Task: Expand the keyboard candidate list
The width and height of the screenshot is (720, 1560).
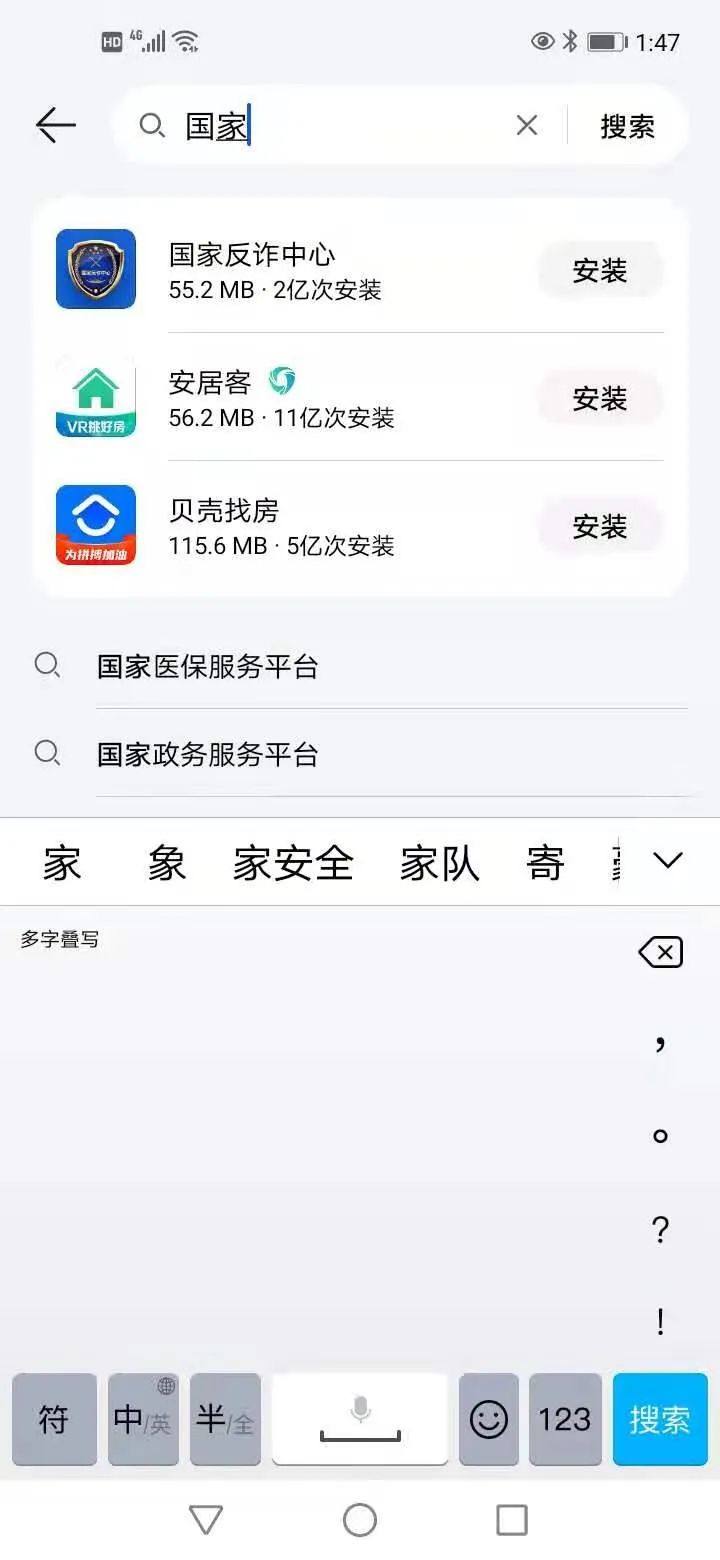Action: point(667,860)
